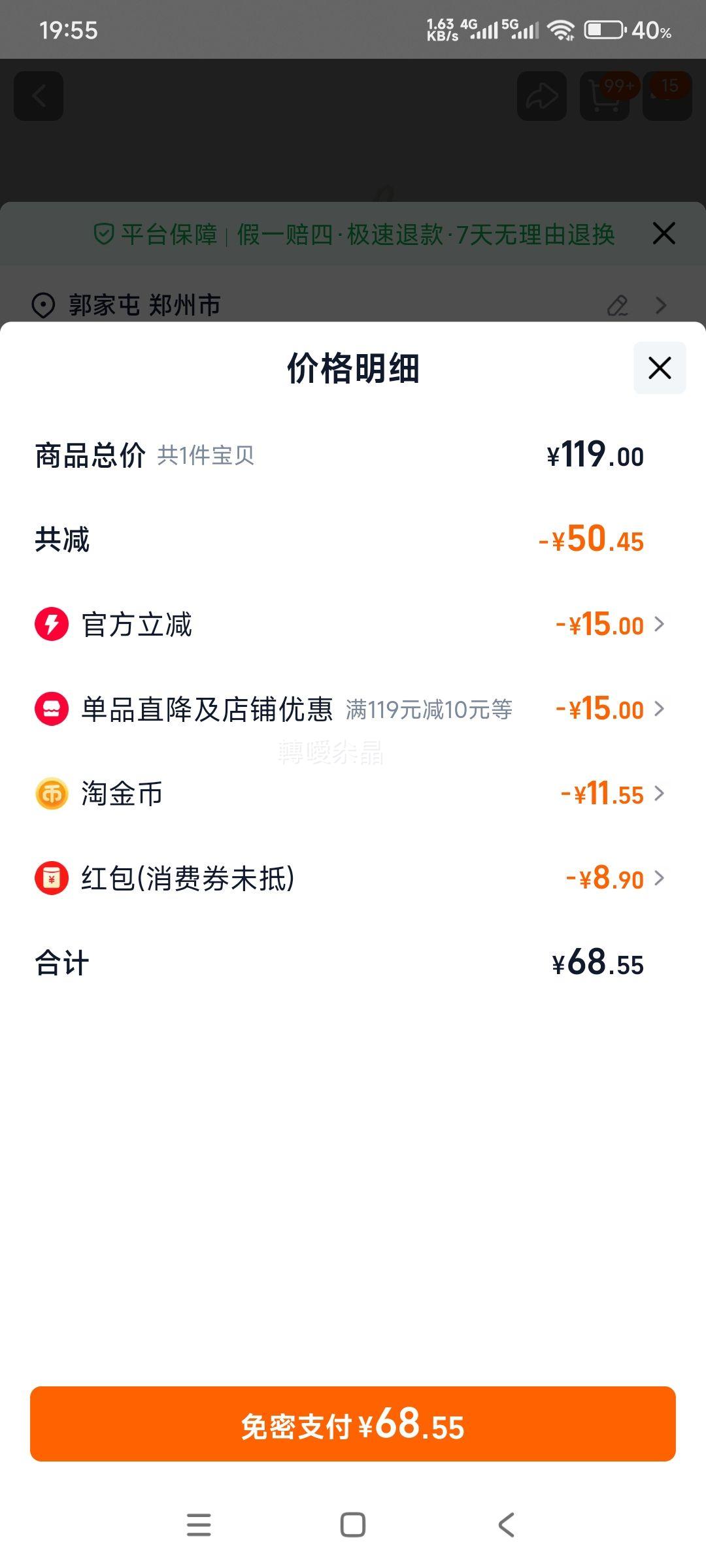View 红包 deduction details
Screen dimensions: 706x1568
[658, 878]
